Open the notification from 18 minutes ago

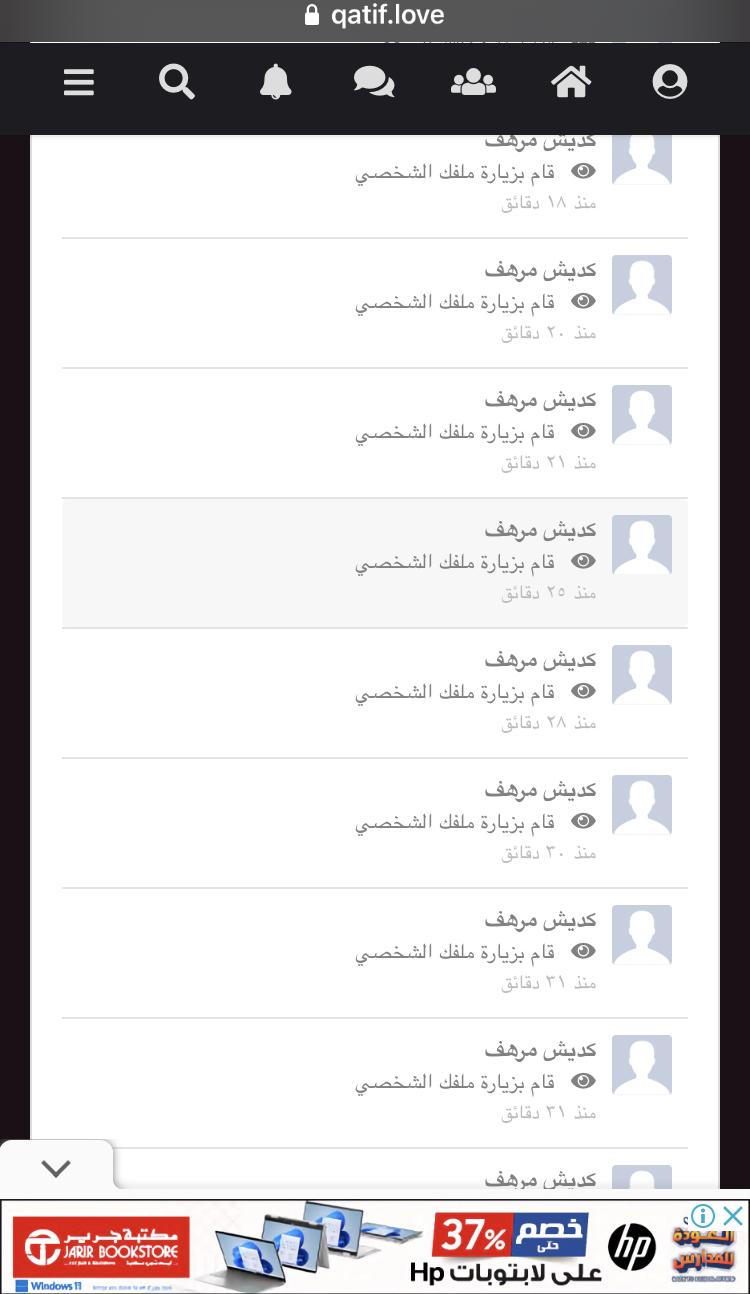coord(375,185)
